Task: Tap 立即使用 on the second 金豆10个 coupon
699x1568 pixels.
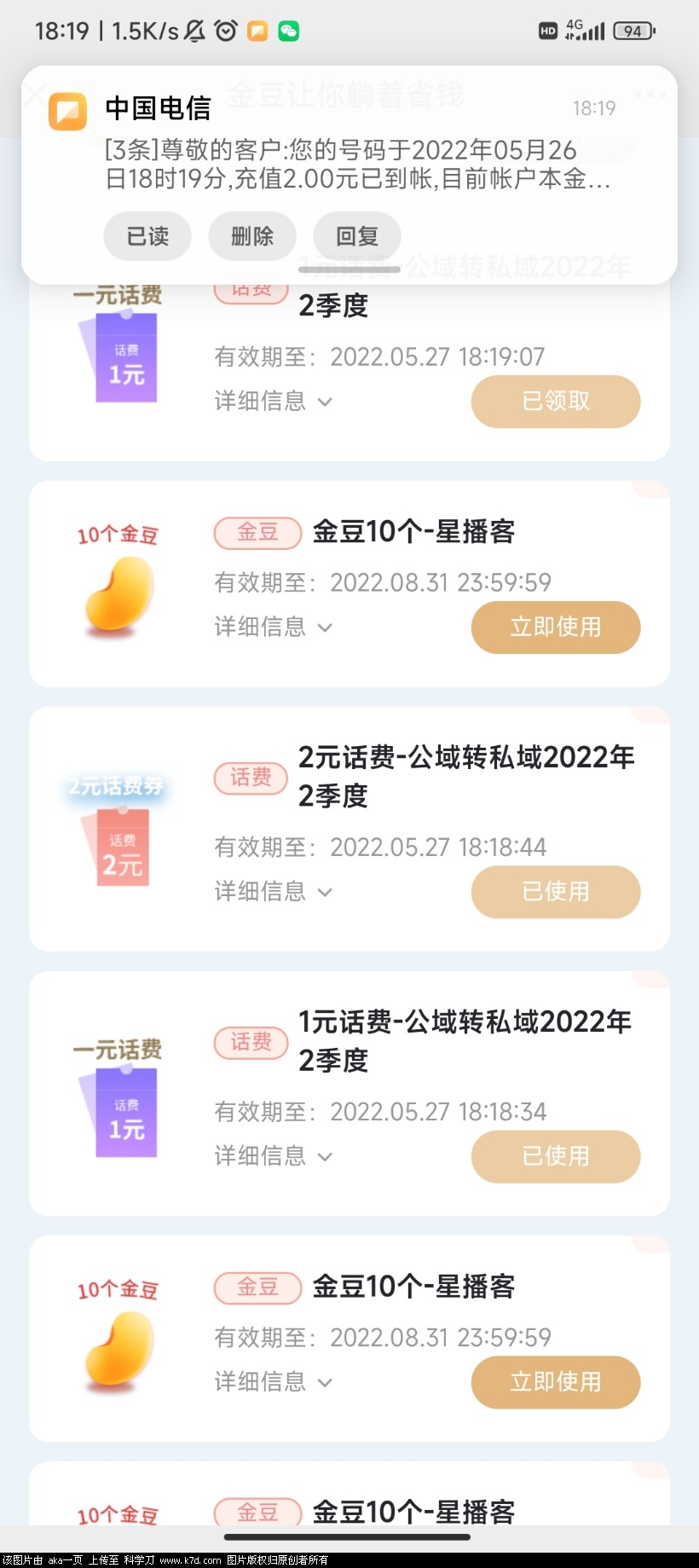Action: click(x=555, y=1382)
